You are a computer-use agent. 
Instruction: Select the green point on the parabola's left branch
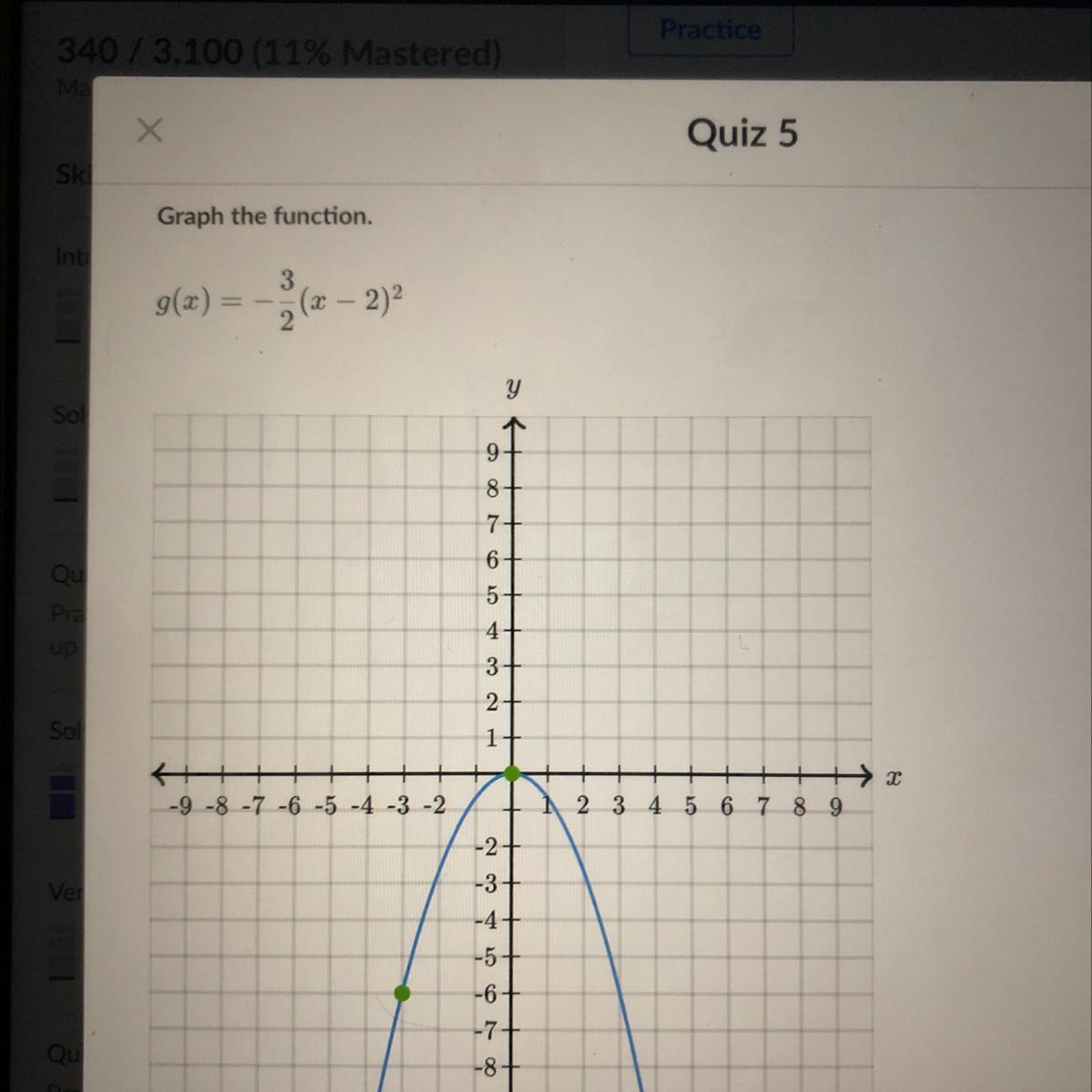402,993
